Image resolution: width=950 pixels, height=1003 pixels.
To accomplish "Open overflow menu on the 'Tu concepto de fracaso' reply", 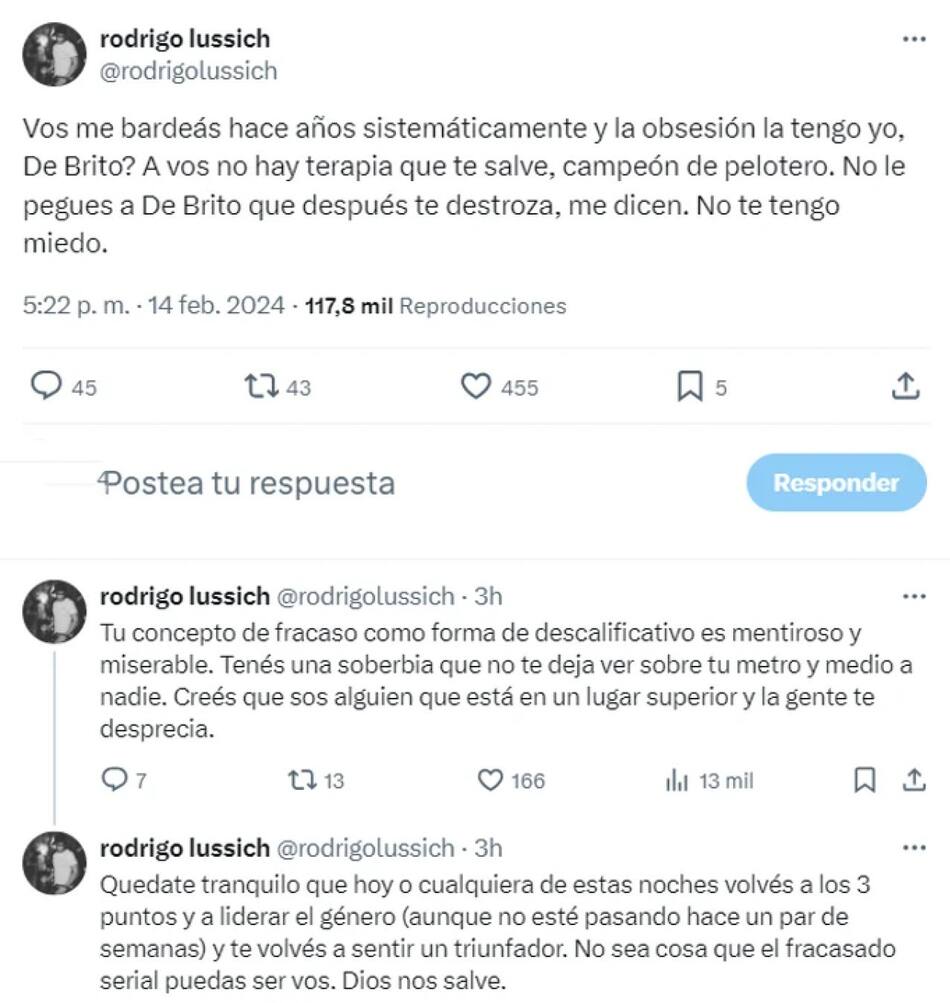I will click(x=914, y=597).
